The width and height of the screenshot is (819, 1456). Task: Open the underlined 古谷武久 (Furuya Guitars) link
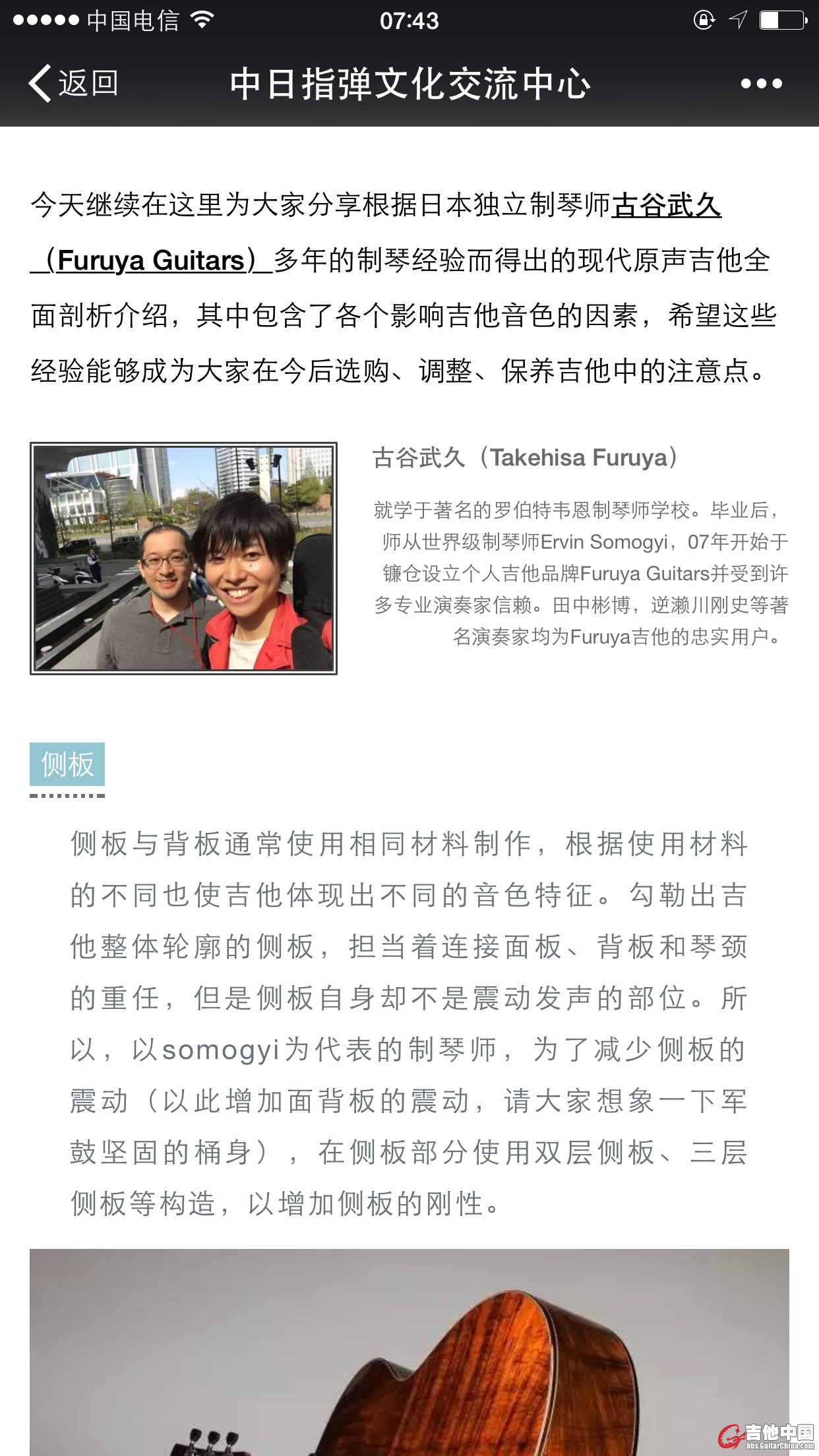tap(666, 205)
